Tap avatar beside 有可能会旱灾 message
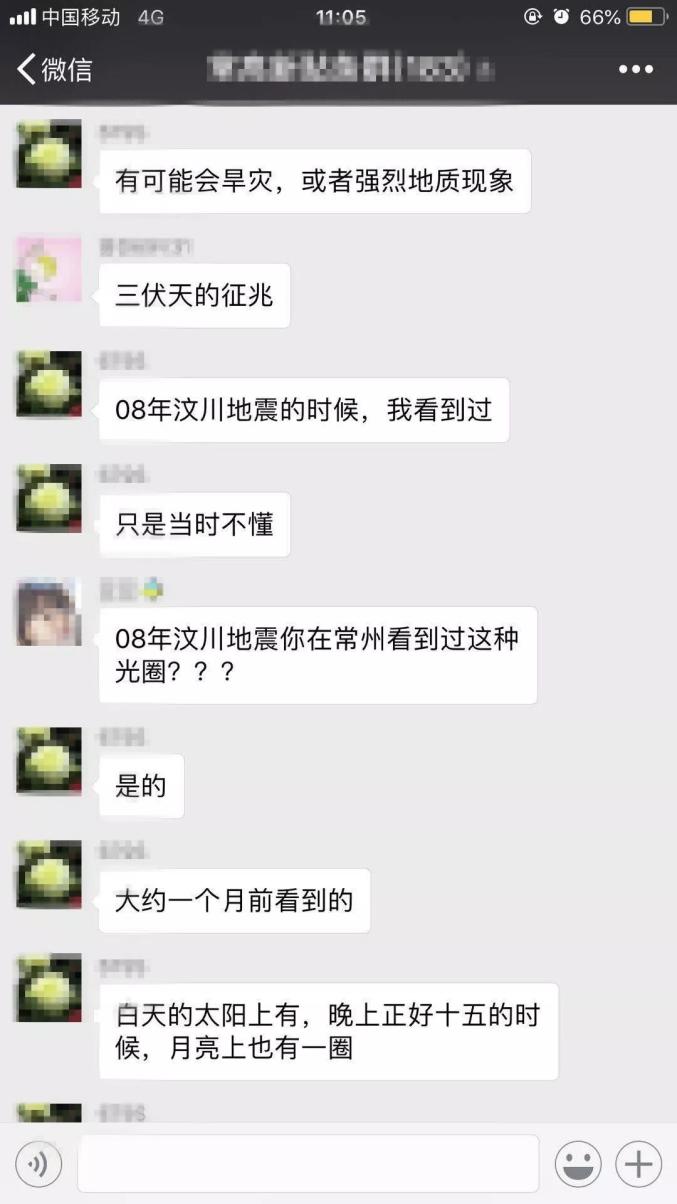The height and width of the screenshot is (1204, 677). [x=48, y=154]
